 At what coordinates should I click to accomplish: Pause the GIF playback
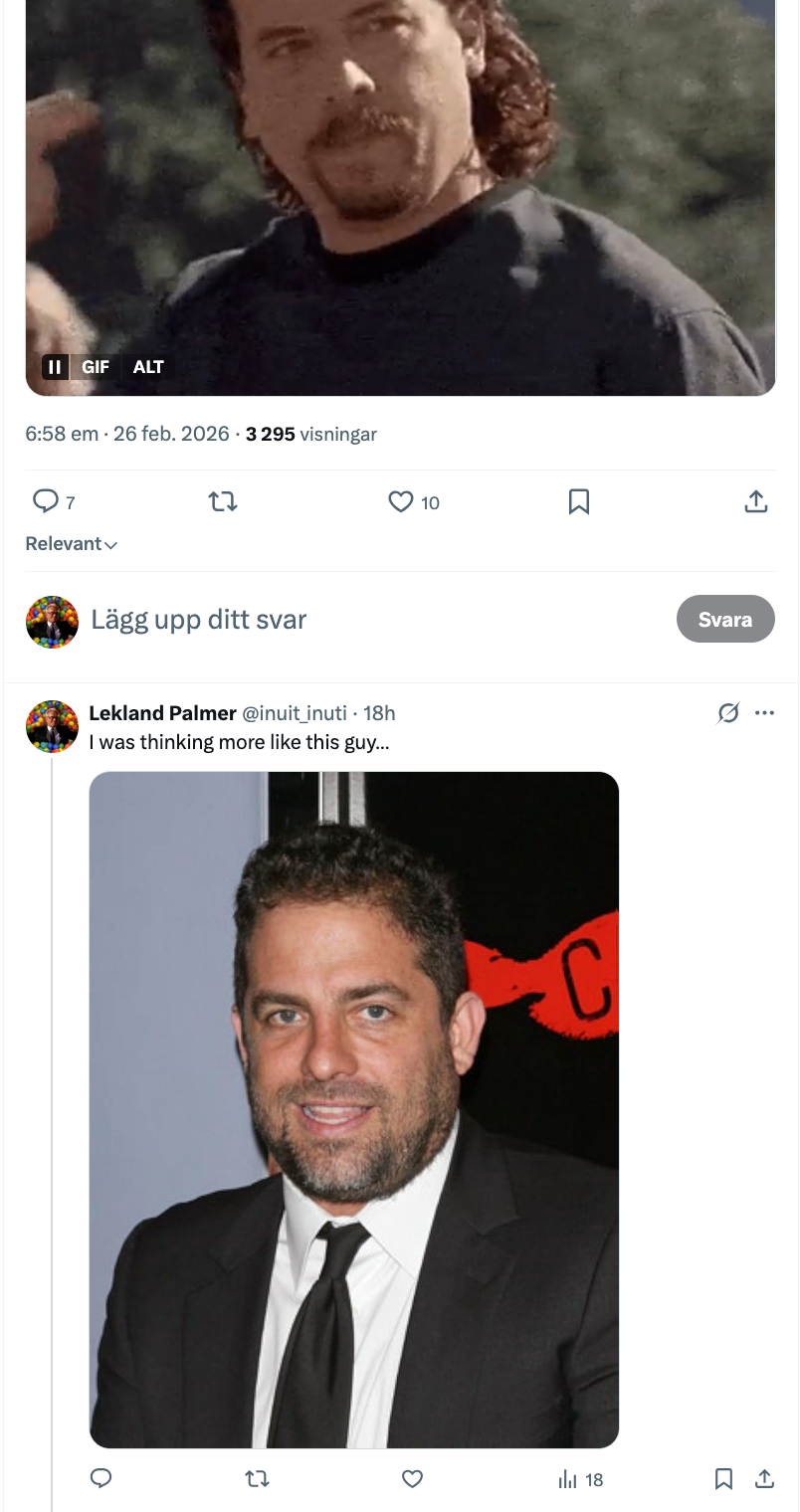pyautogui.click(x=56, y=367)
